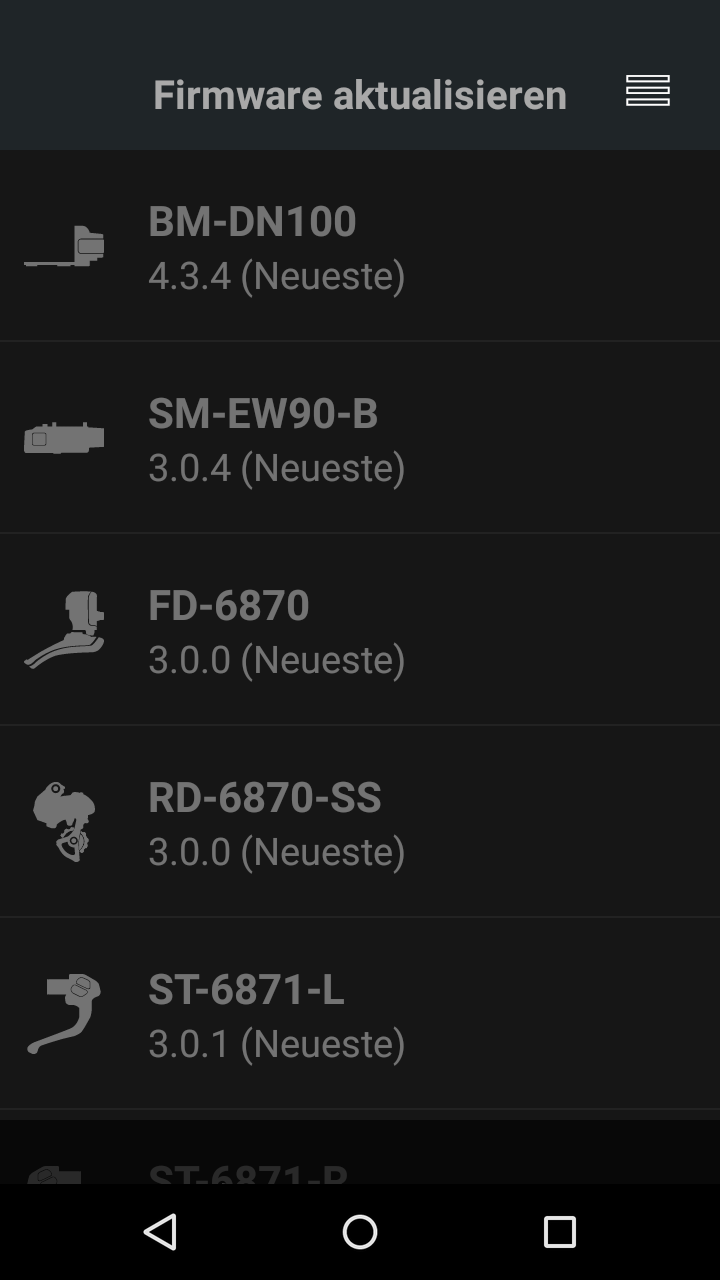
Task: Choose the RD-6870-SS rear derailleur entry
Action: tap(360, 823)
